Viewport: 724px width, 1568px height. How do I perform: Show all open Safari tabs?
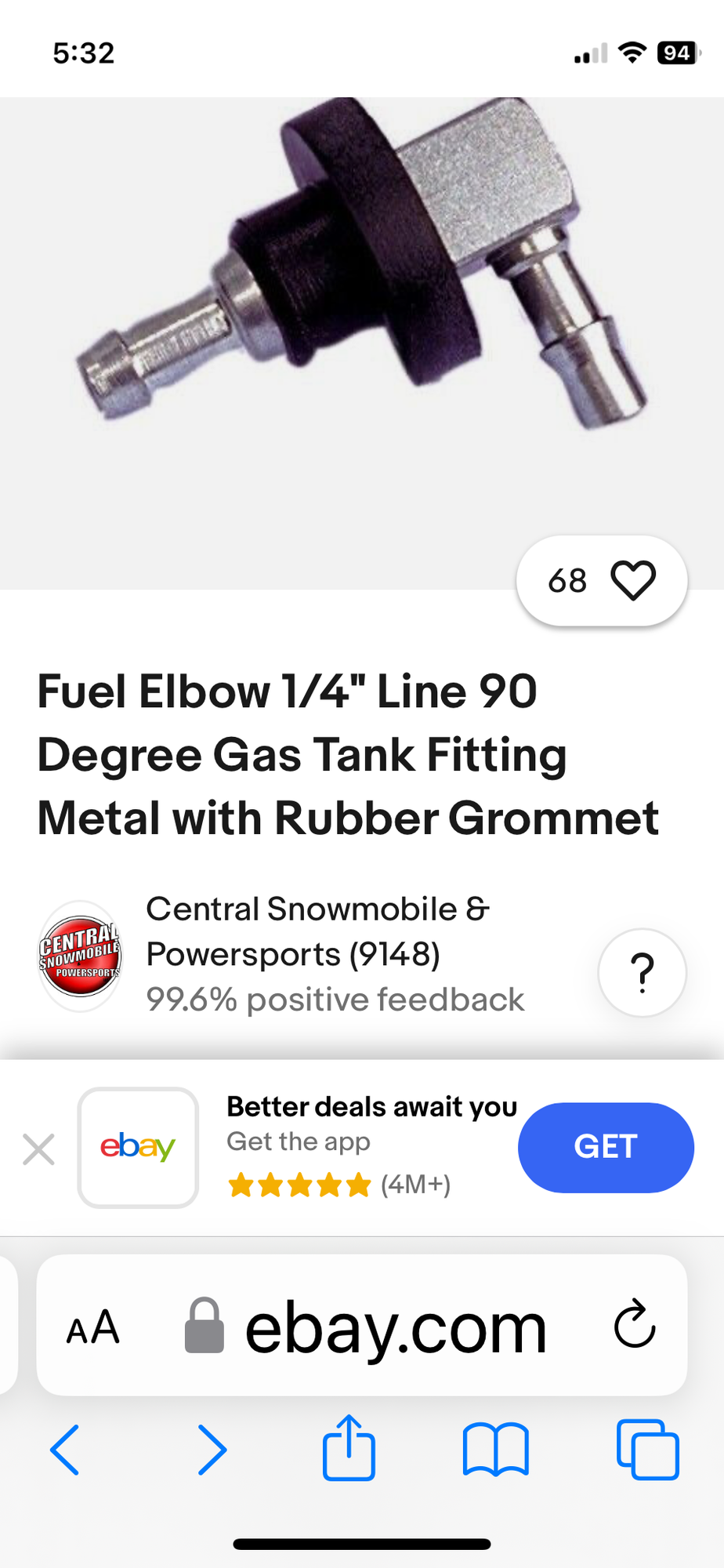[x=647, y=1450]
